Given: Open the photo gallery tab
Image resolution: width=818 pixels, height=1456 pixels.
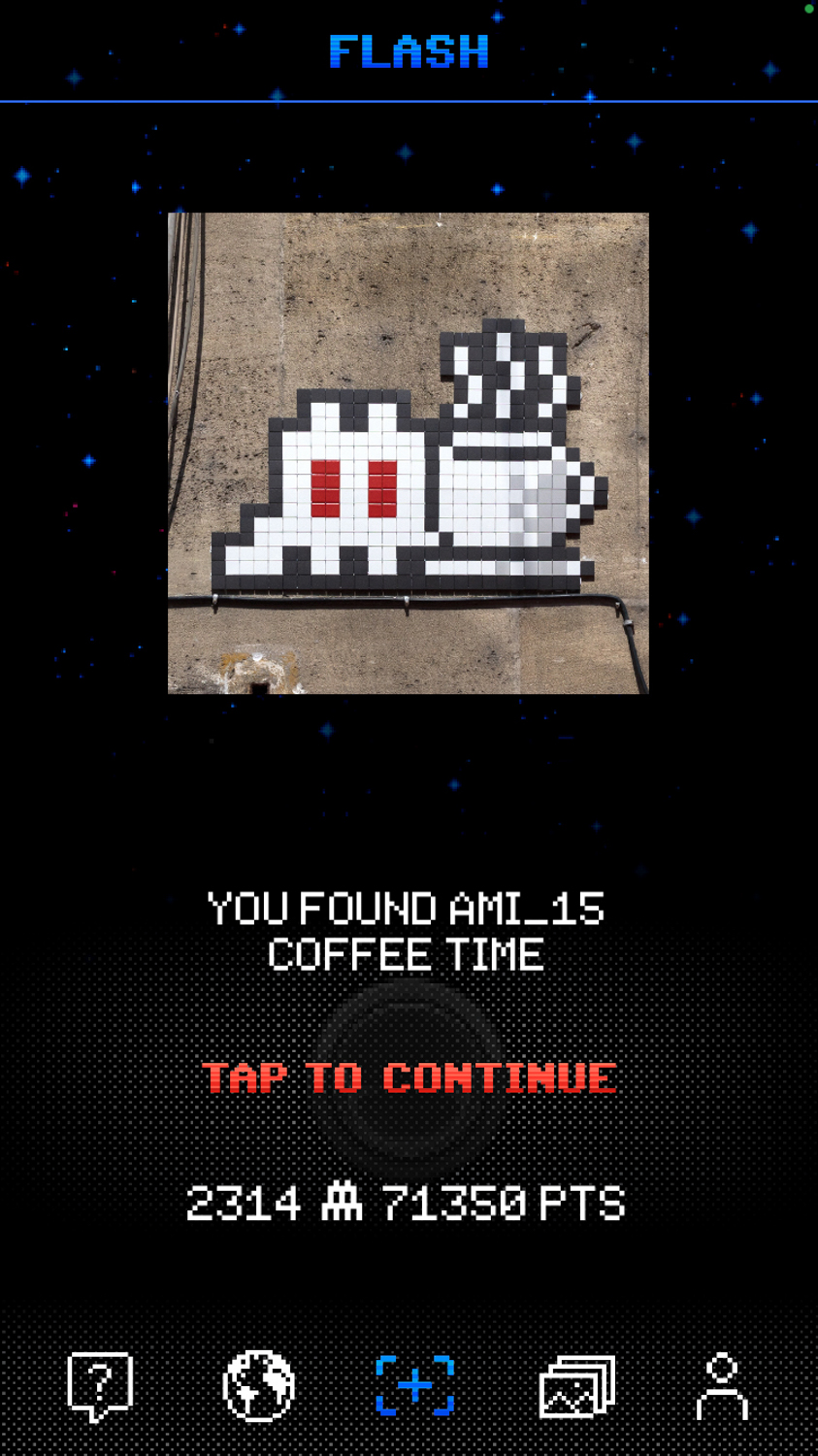Looking at the screenshot, I should pyautogui.click(x=577, y=1387).
